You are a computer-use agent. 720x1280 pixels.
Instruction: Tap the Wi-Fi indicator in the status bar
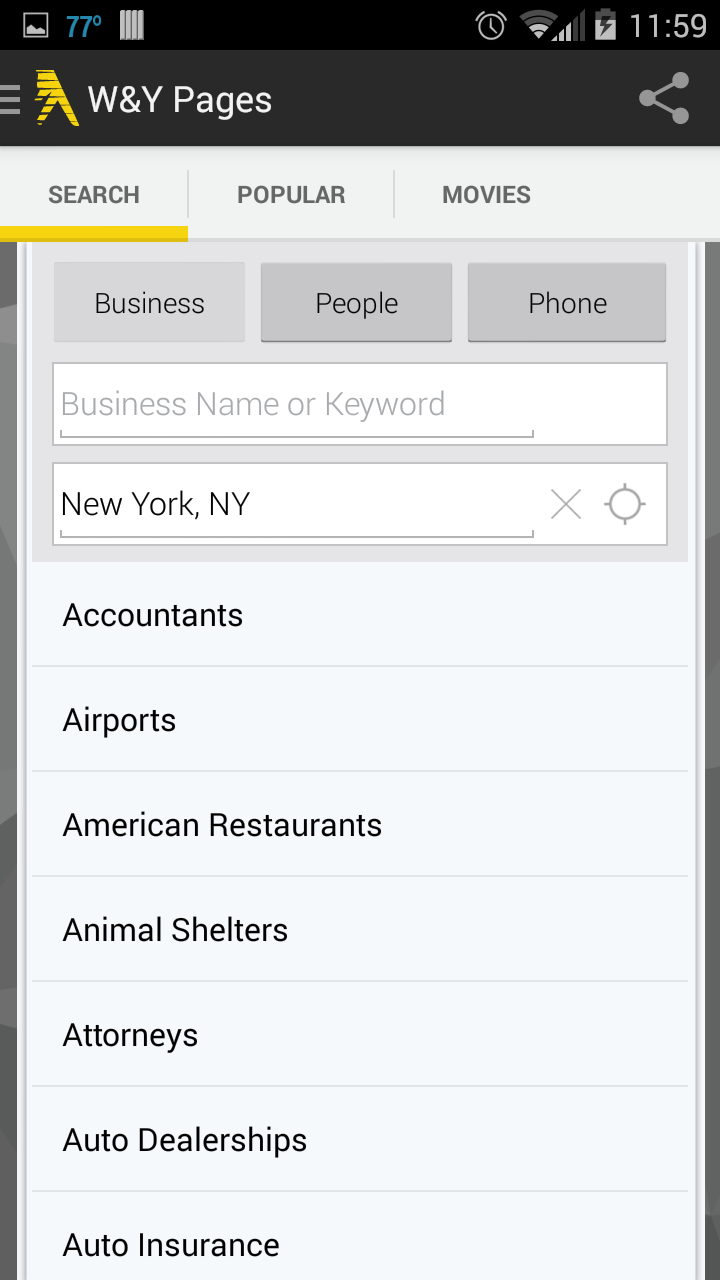pyautogui.click(x=538, y=24)
